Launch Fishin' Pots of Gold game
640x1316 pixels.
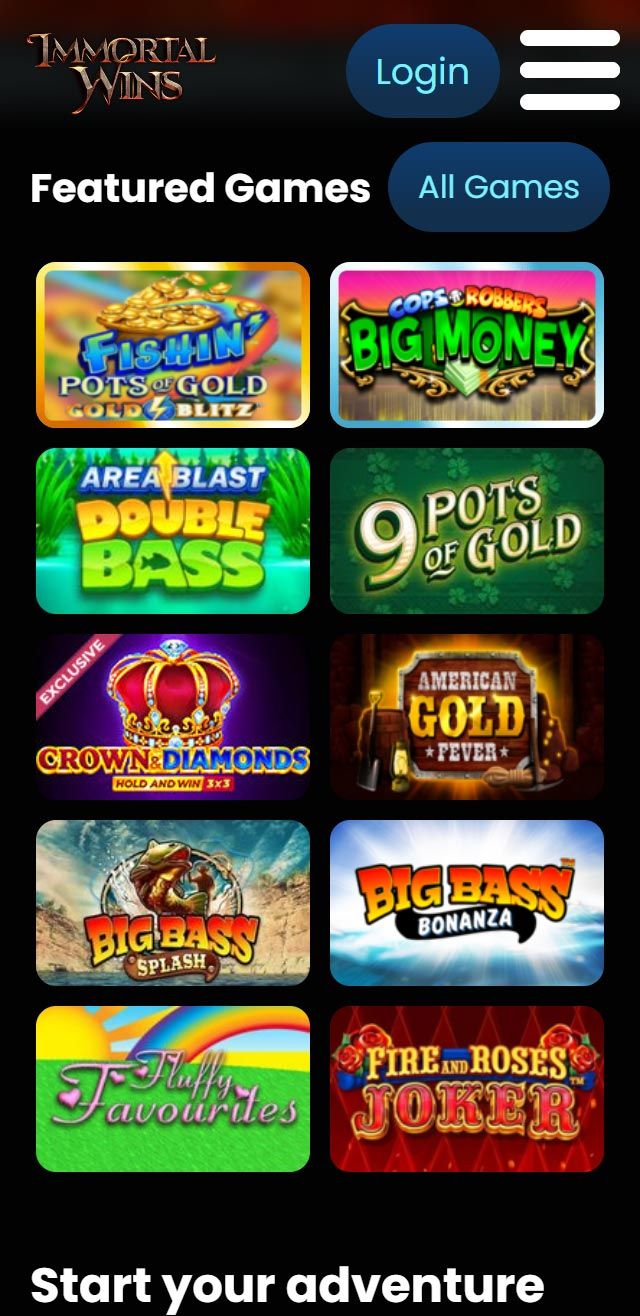pyautogui.click(x=173, y=345)
